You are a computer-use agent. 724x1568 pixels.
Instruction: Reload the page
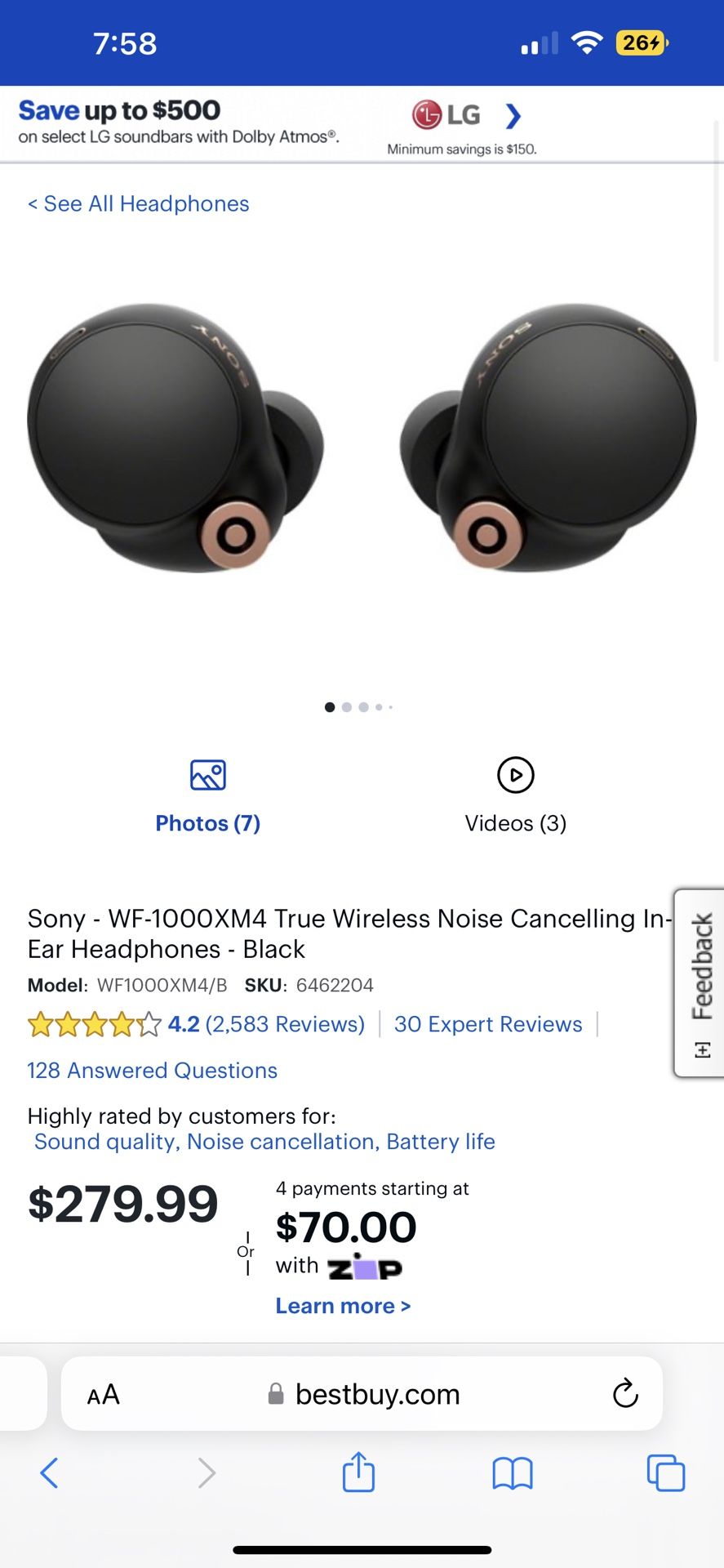click(x=625, y=1393)
